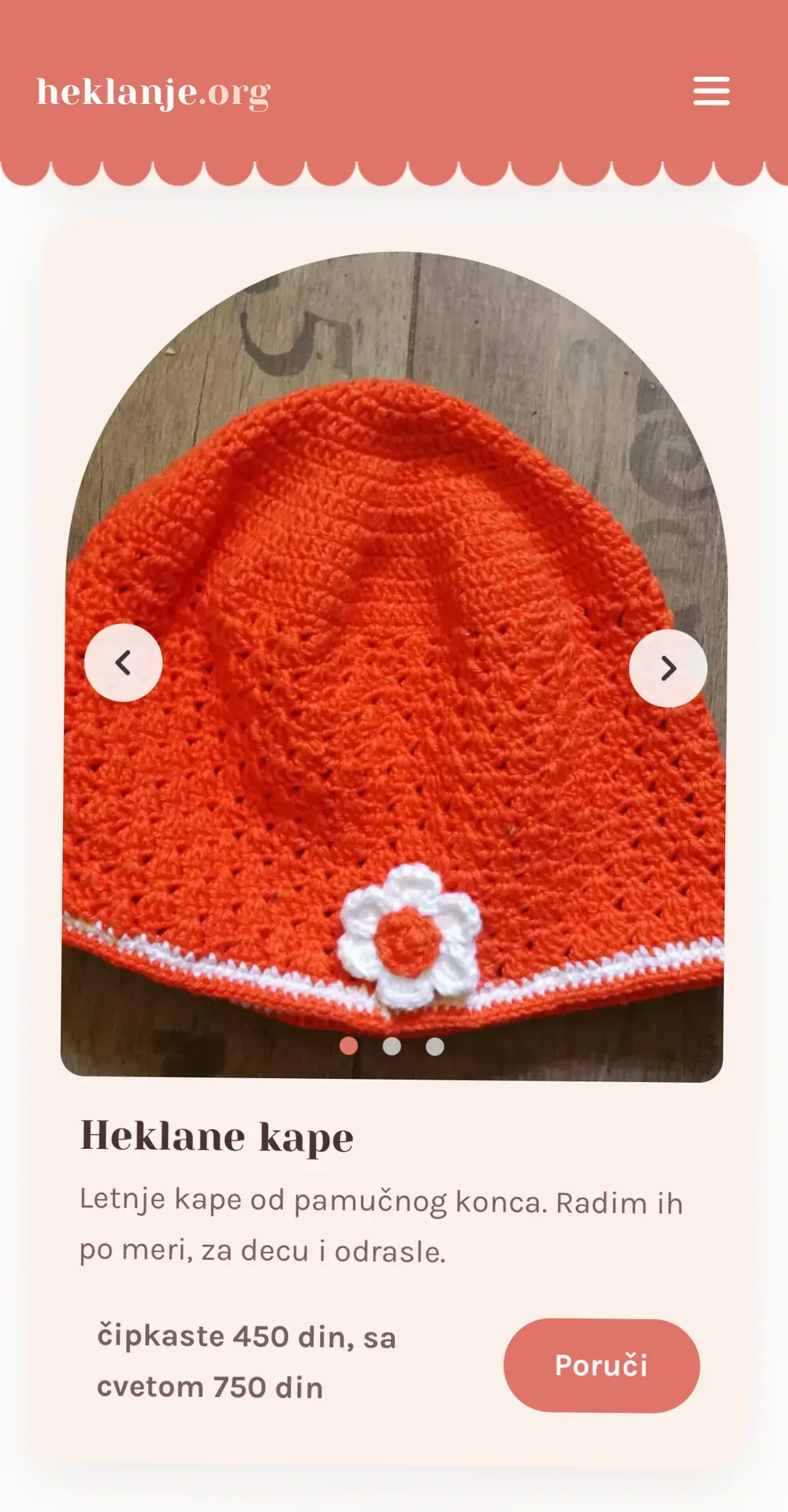
Task: Jump to the third carousel dot
Action: (435, 1046)
